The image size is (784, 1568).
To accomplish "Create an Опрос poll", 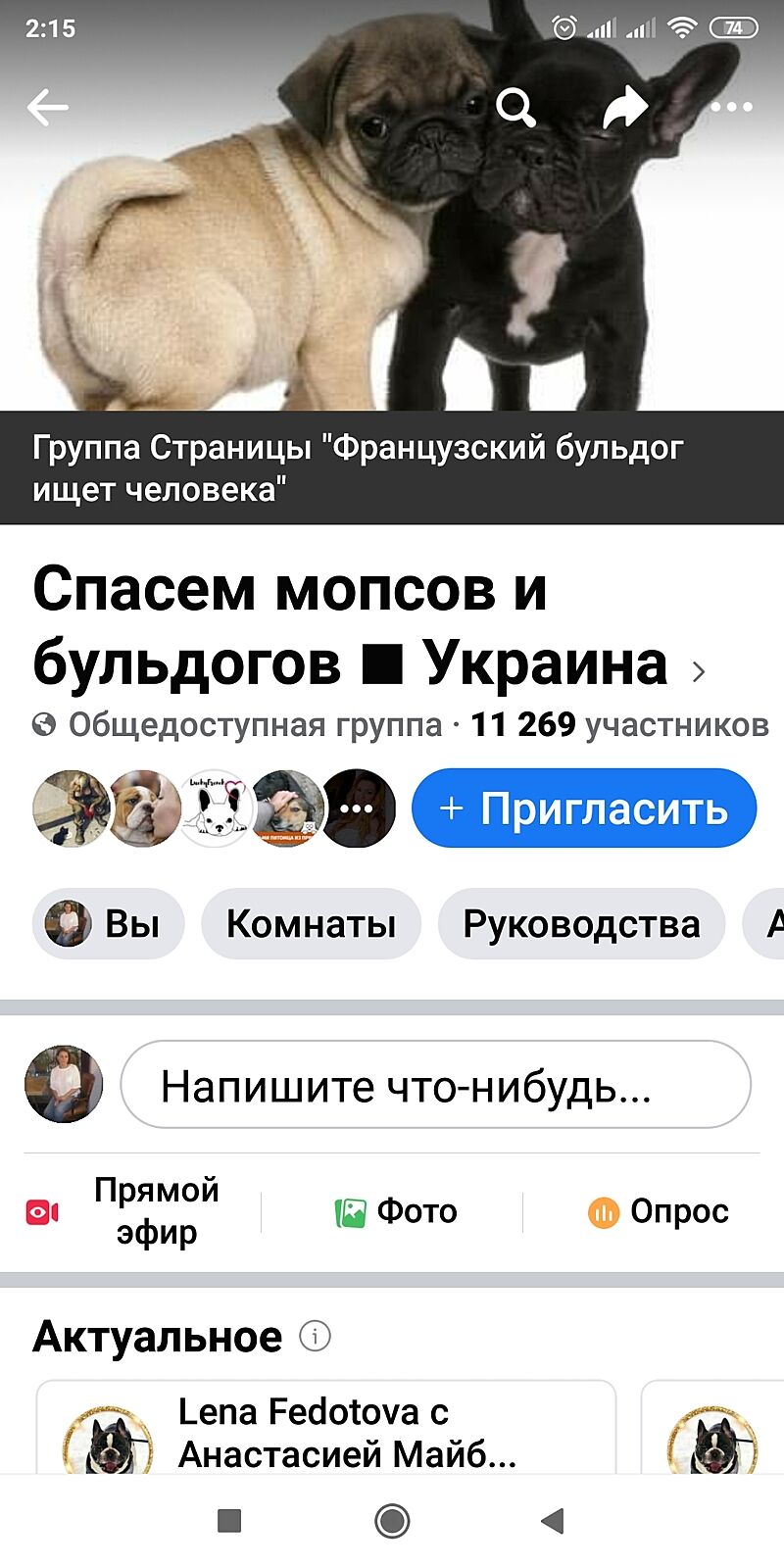I will [659, 1212].
